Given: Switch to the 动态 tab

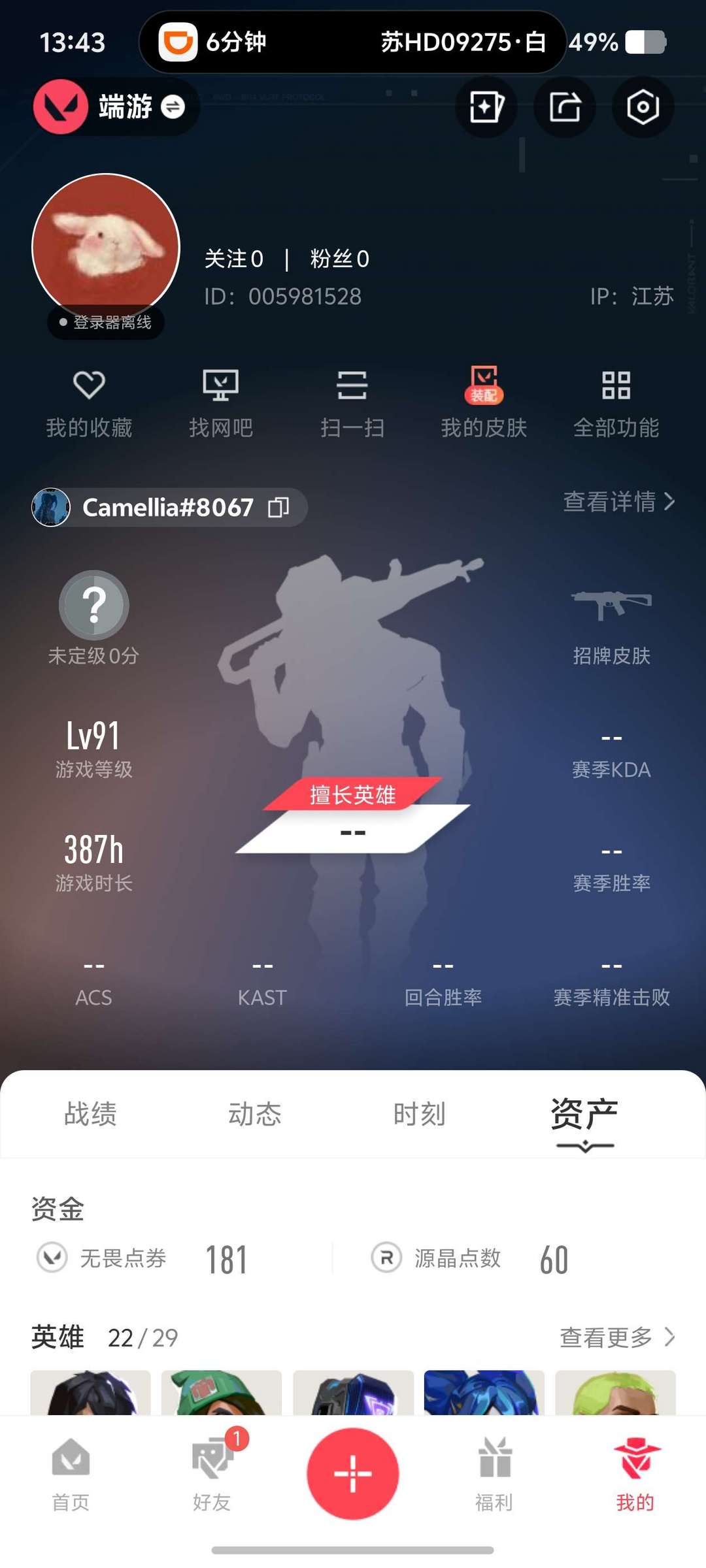Looking at the screenshot, I should click(x=255, y=1114).
